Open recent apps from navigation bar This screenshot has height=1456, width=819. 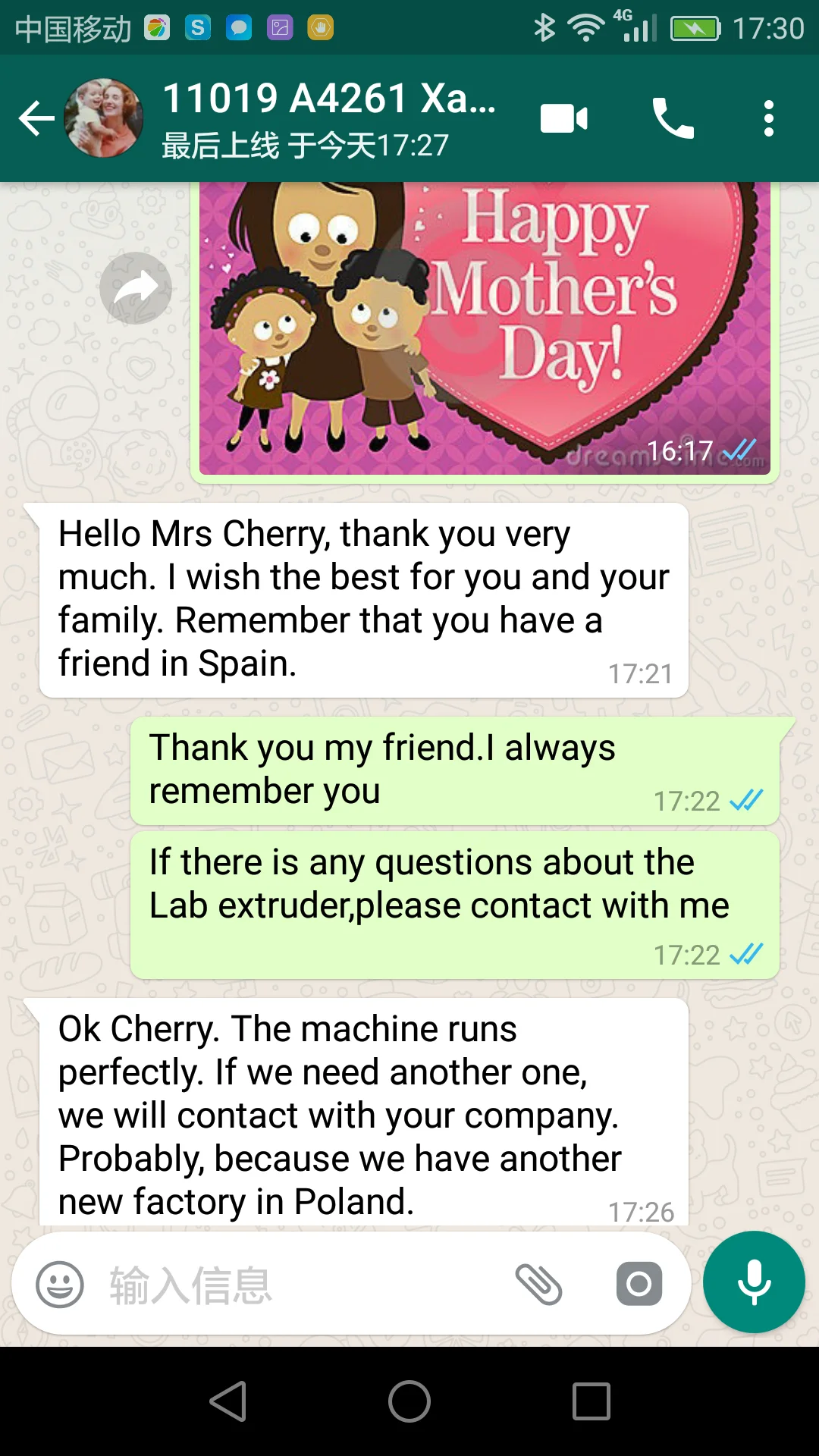[x=591, y=1401]
